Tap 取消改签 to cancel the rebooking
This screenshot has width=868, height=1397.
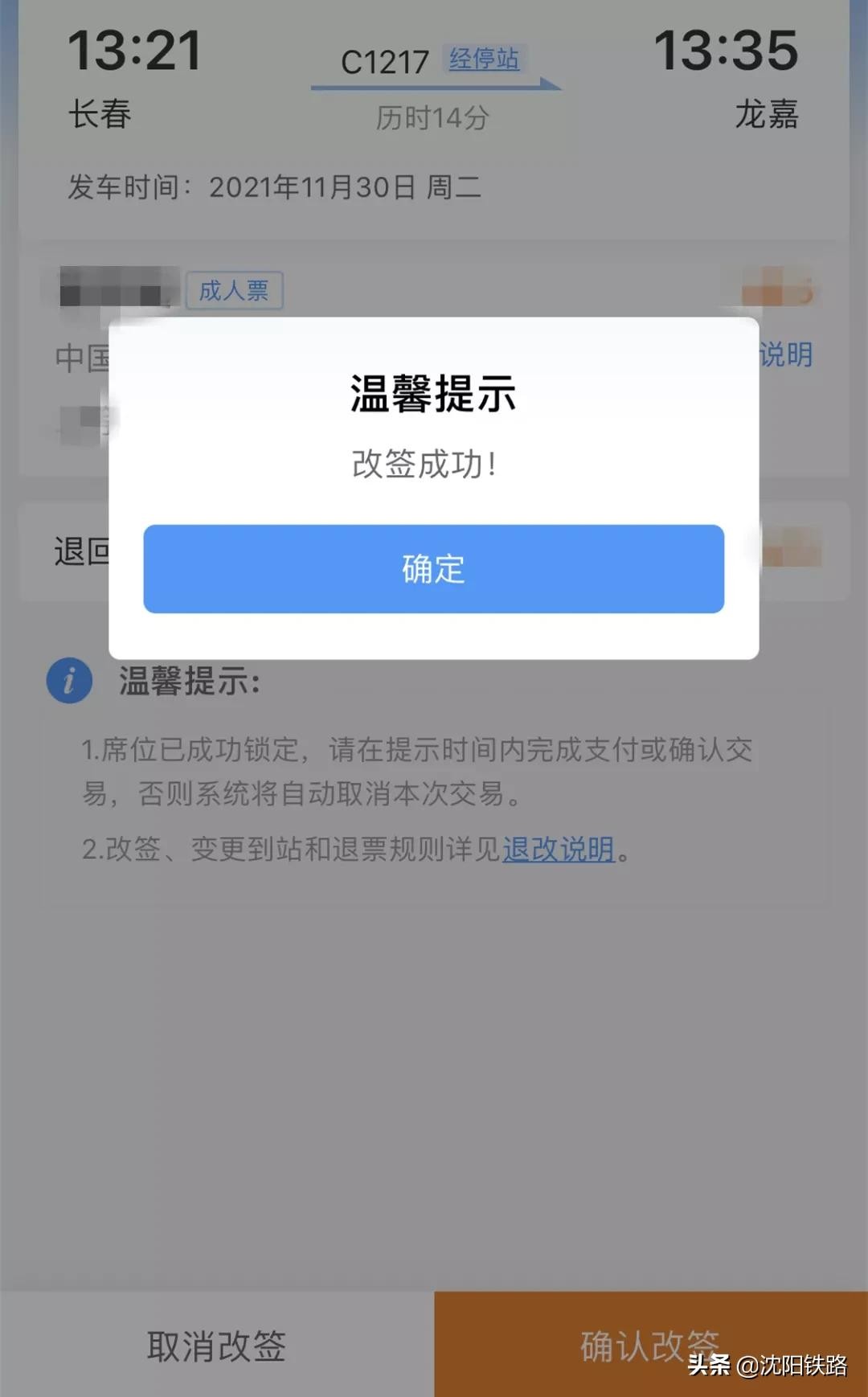(x=216, y=1346)
